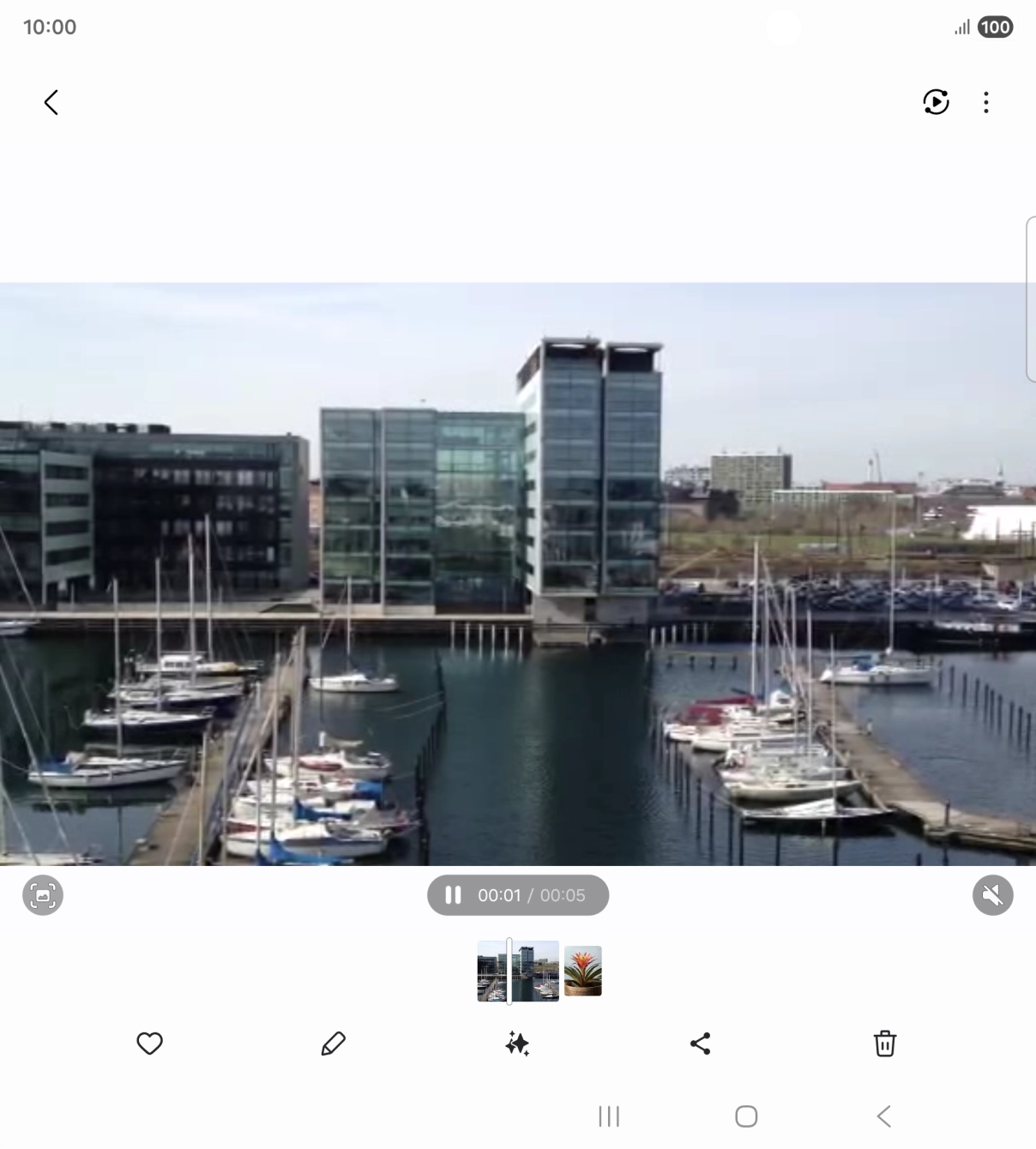The image size is (1036, 1149).
Task: Pause the video playback
Action: (453, 895)
